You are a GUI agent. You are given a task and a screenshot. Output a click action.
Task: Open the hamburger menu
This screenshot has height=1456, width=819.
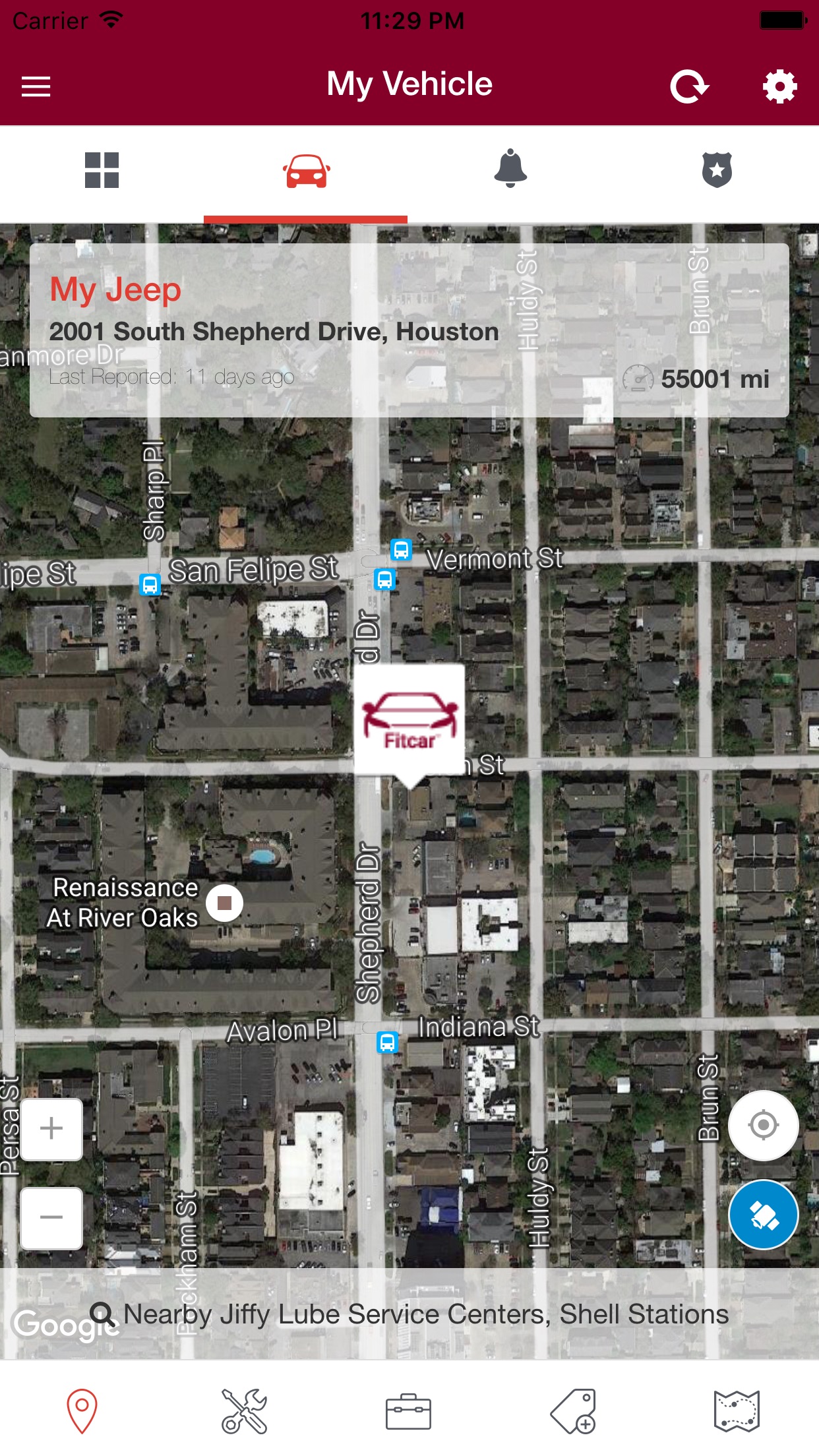(x=36, y=86)
